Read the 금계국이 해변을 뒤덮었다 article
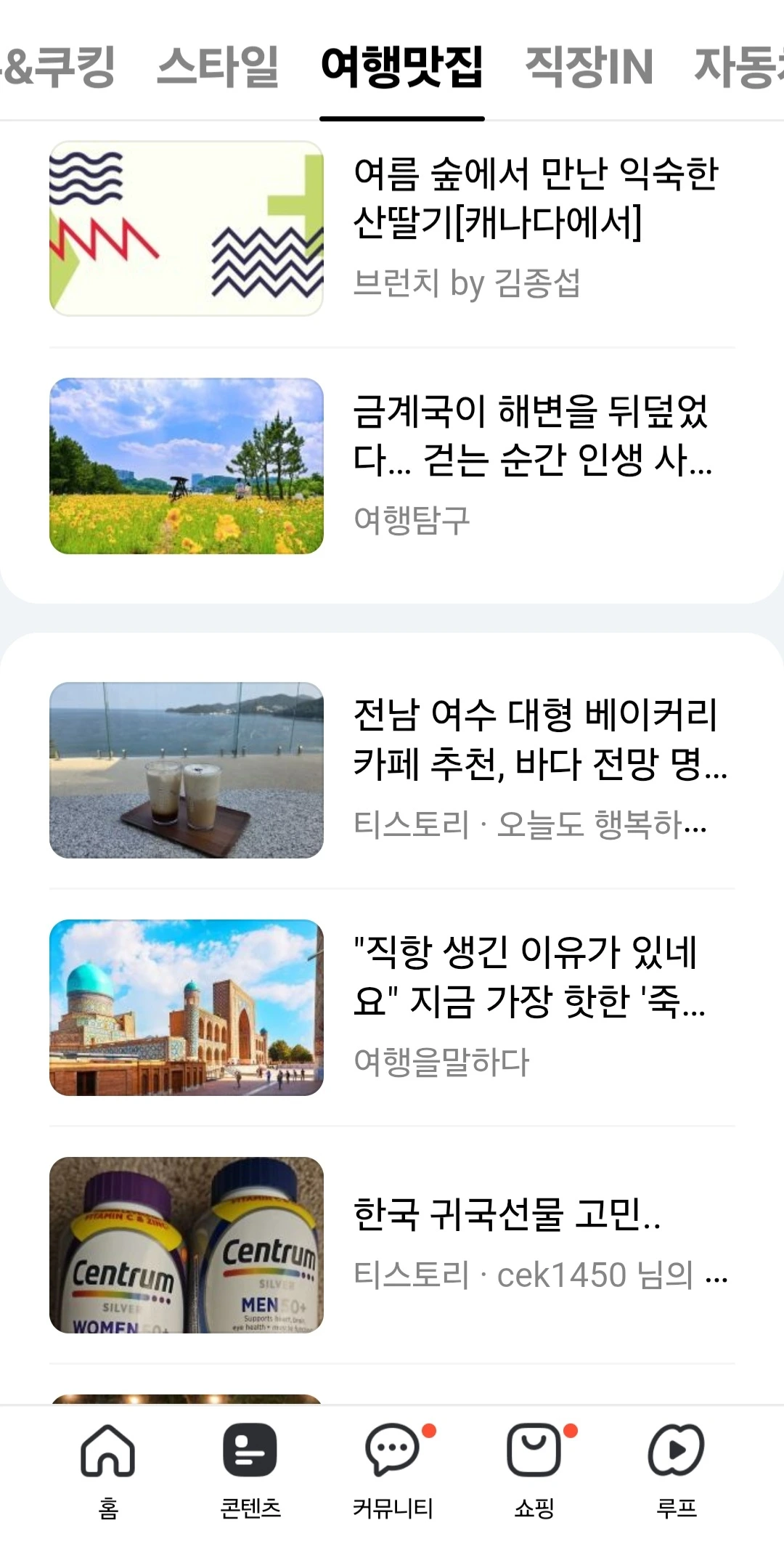Viewport: 784px width, 1547px height. pyautogui.click(x=531, y=435)
